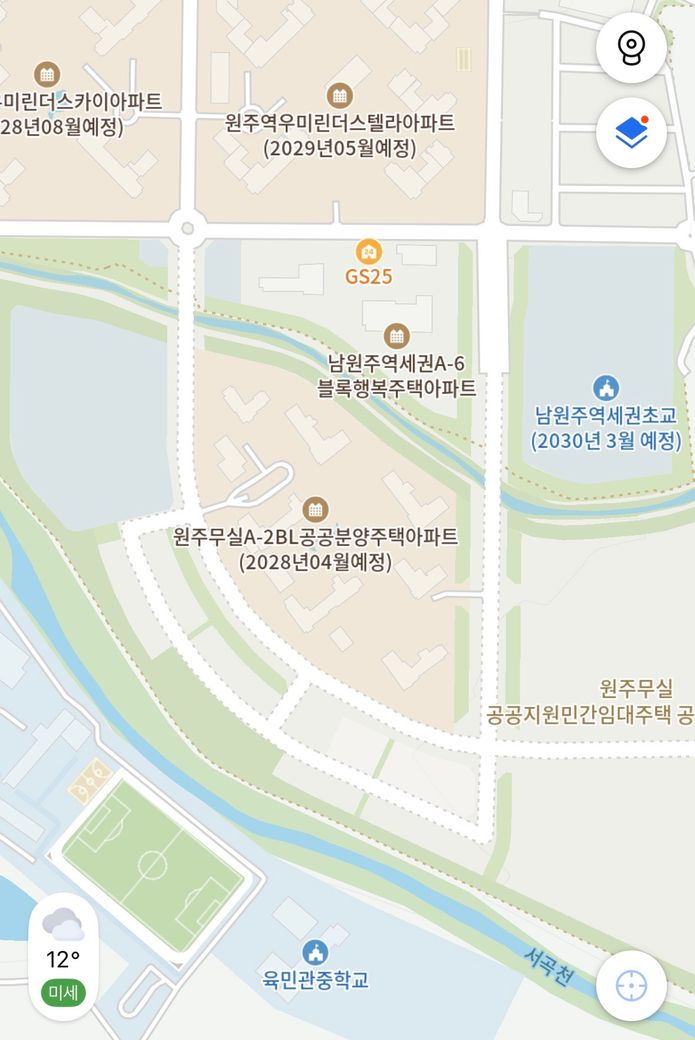This screenshot has height=1040, width=695.
Task: Select the GS25 convenience store marker
Action: tap(369, 251)
